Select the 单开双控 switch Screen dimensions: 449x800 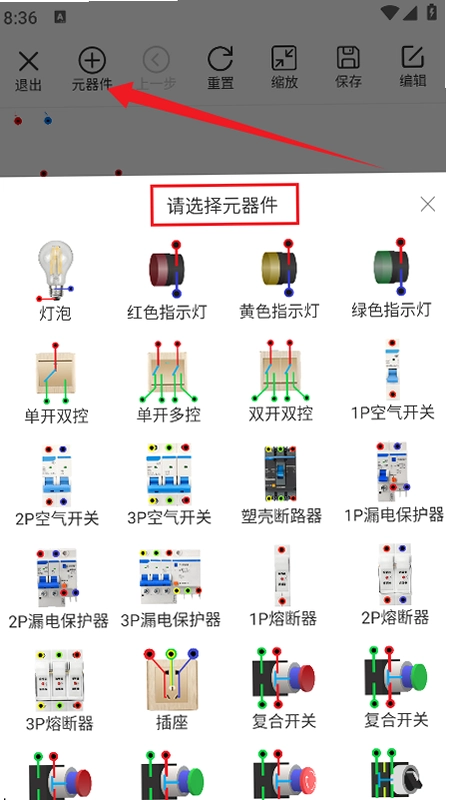[56, 384]
